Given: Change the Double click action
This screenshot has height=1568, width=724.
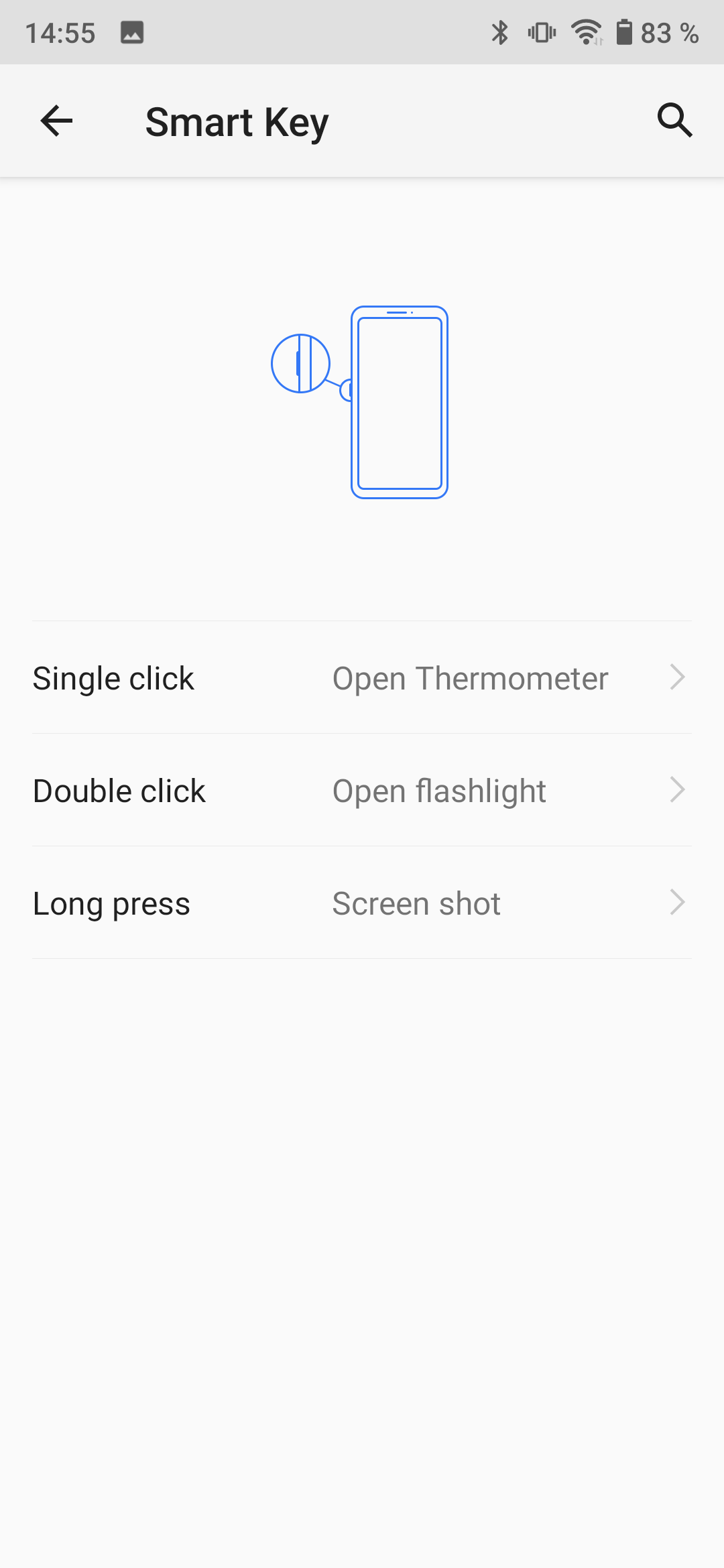Looking at the screenshot, I should click(x=362, y=791).
